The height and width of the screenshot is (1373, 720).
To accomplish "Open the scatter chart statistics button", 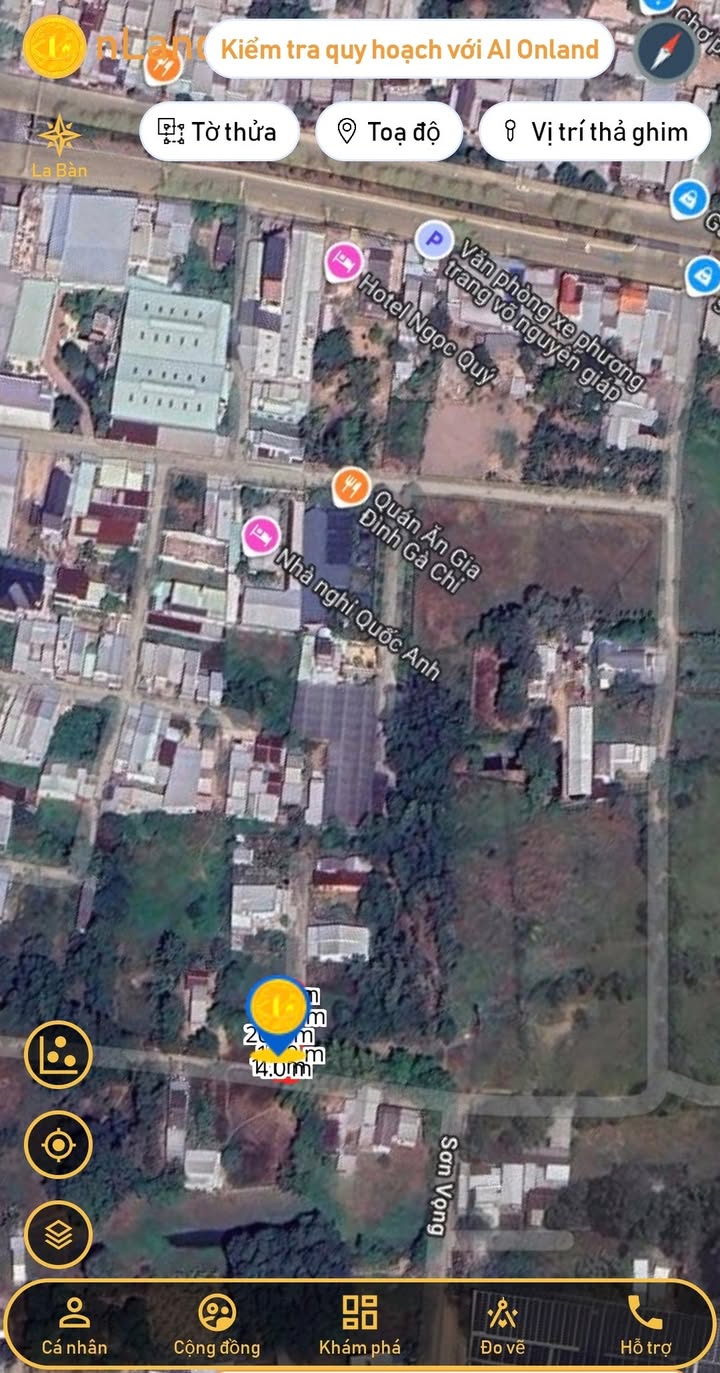I will point(59,1054).
